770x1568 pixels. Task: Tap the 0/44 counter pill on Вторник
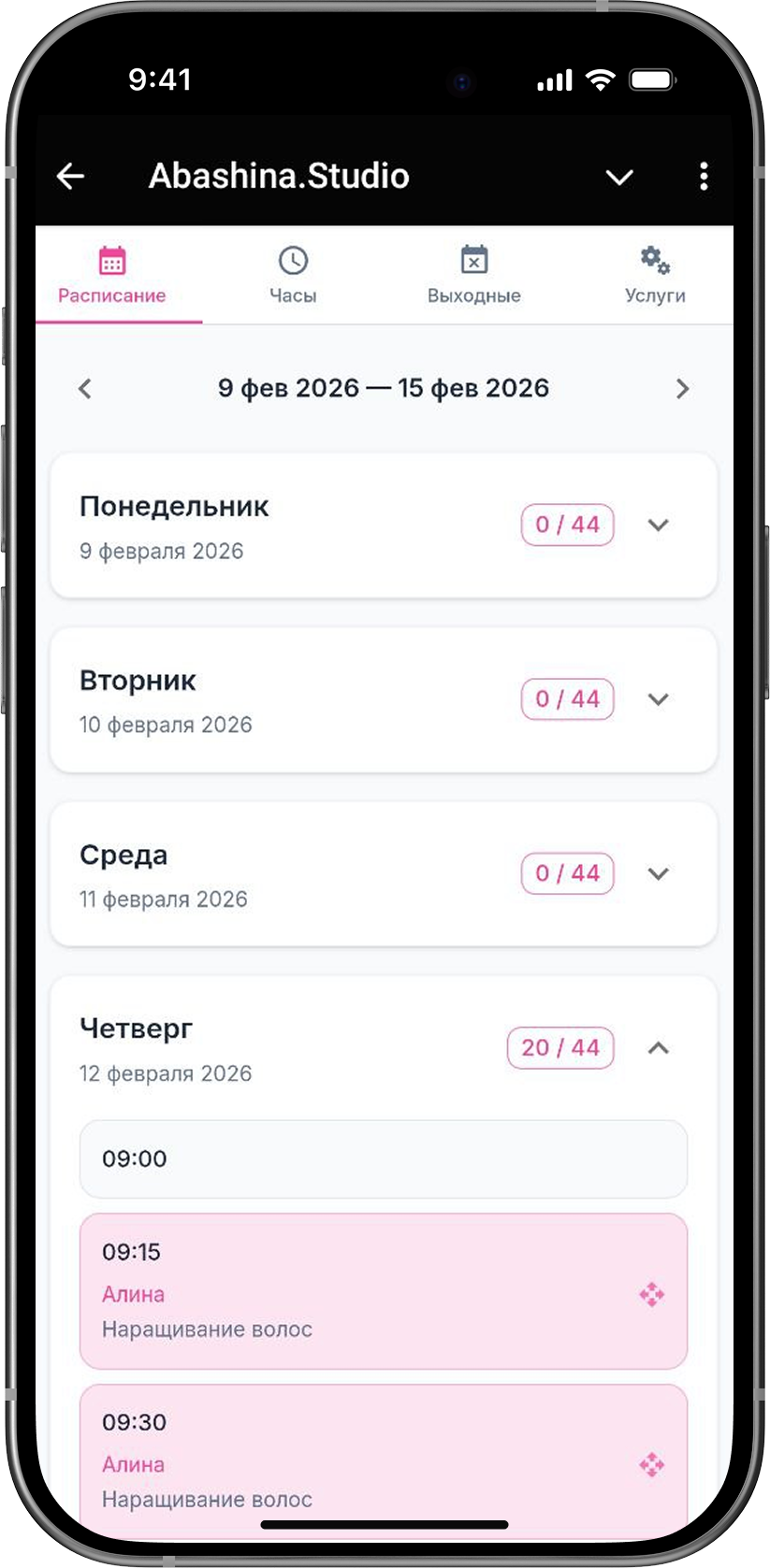pos(567,698)
